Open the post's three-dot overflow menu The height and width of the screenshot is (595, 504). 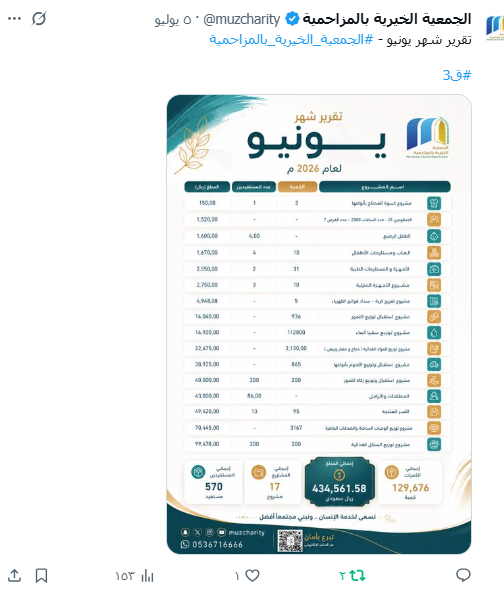click(x=14, y=19)
